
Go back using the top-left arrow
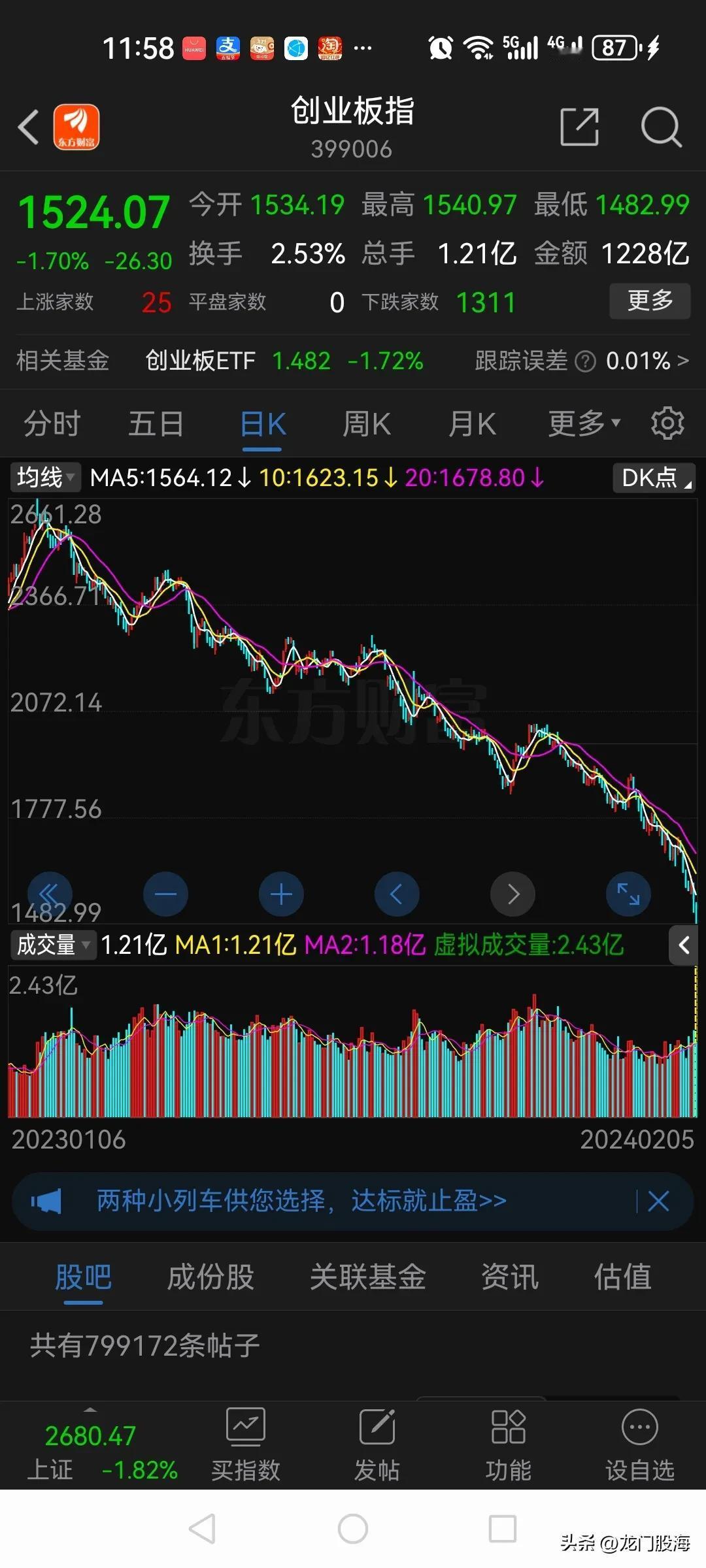(29, 127)
